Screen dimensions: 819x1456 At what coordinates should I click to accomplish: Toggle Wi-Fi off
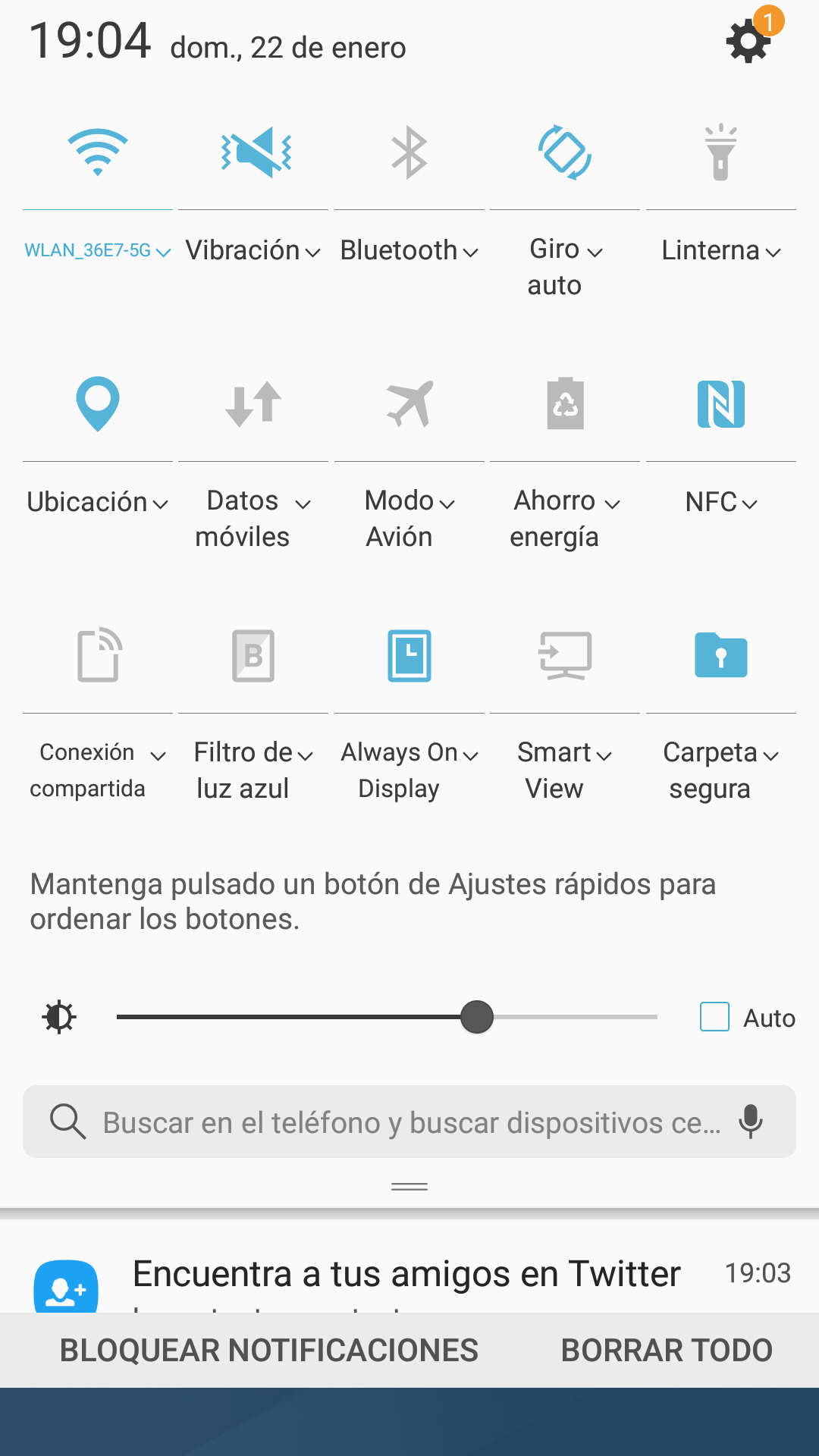point(98,152)
